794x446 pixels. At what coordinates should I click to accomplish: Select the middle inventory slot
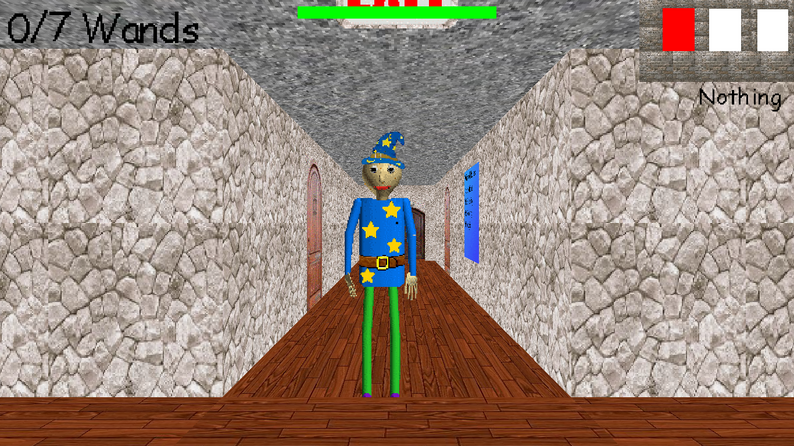click(x=725, y=30)
